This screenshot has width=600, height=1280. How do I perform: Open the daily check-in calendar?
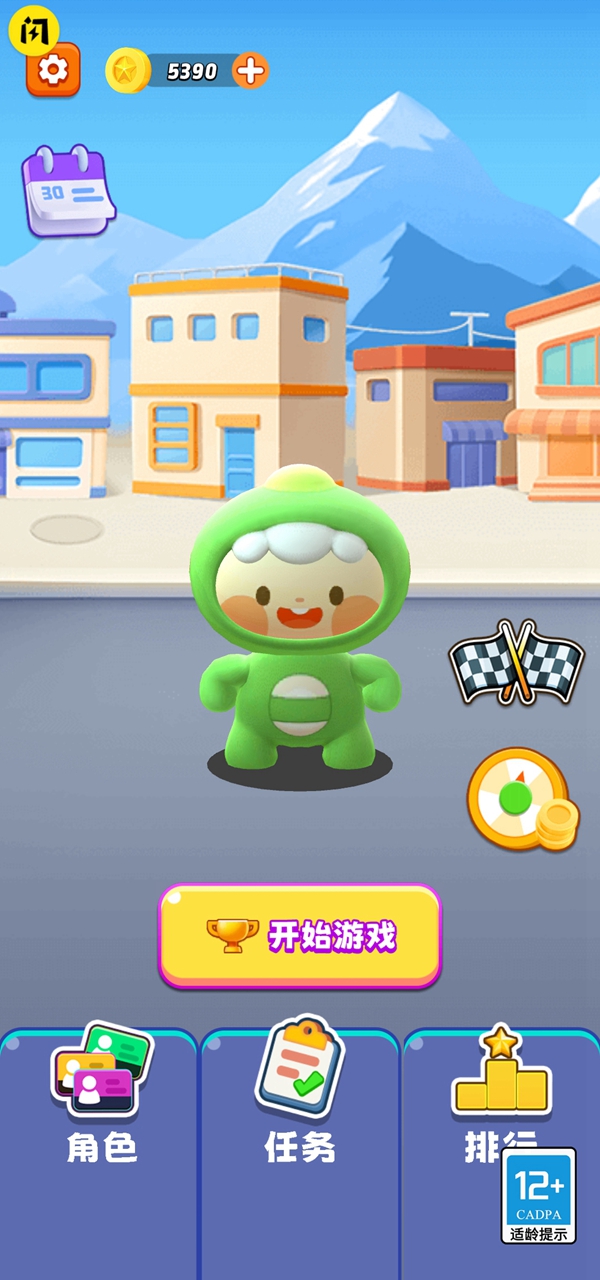[68, 191]
